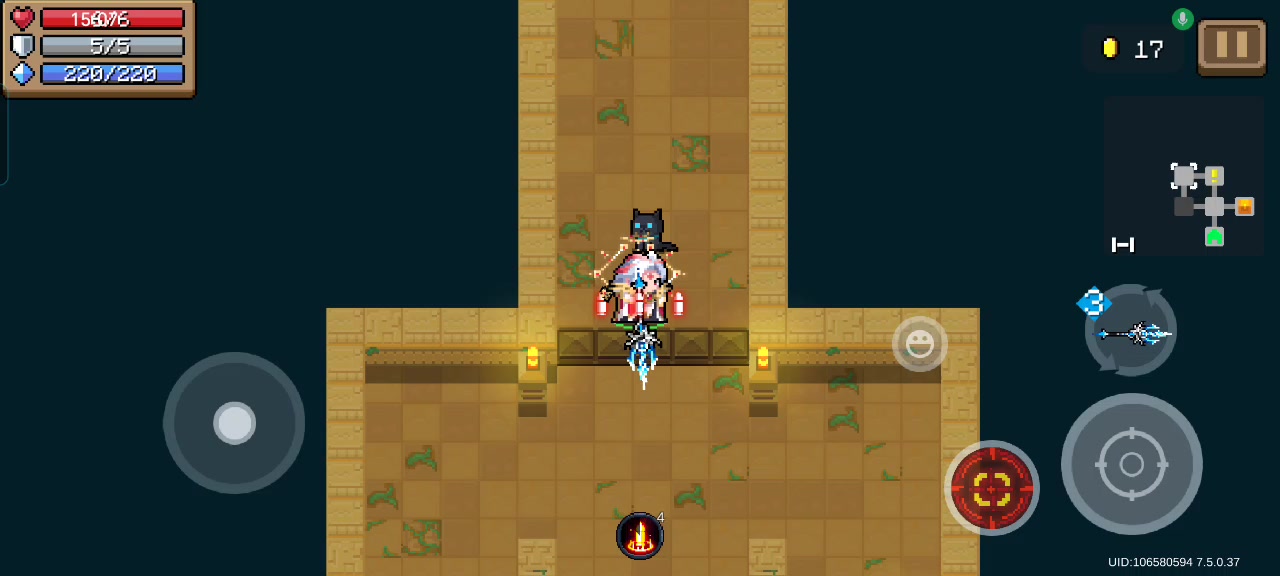
Task: Tap the fire buff icon
Action: click(x=639, y=536)
